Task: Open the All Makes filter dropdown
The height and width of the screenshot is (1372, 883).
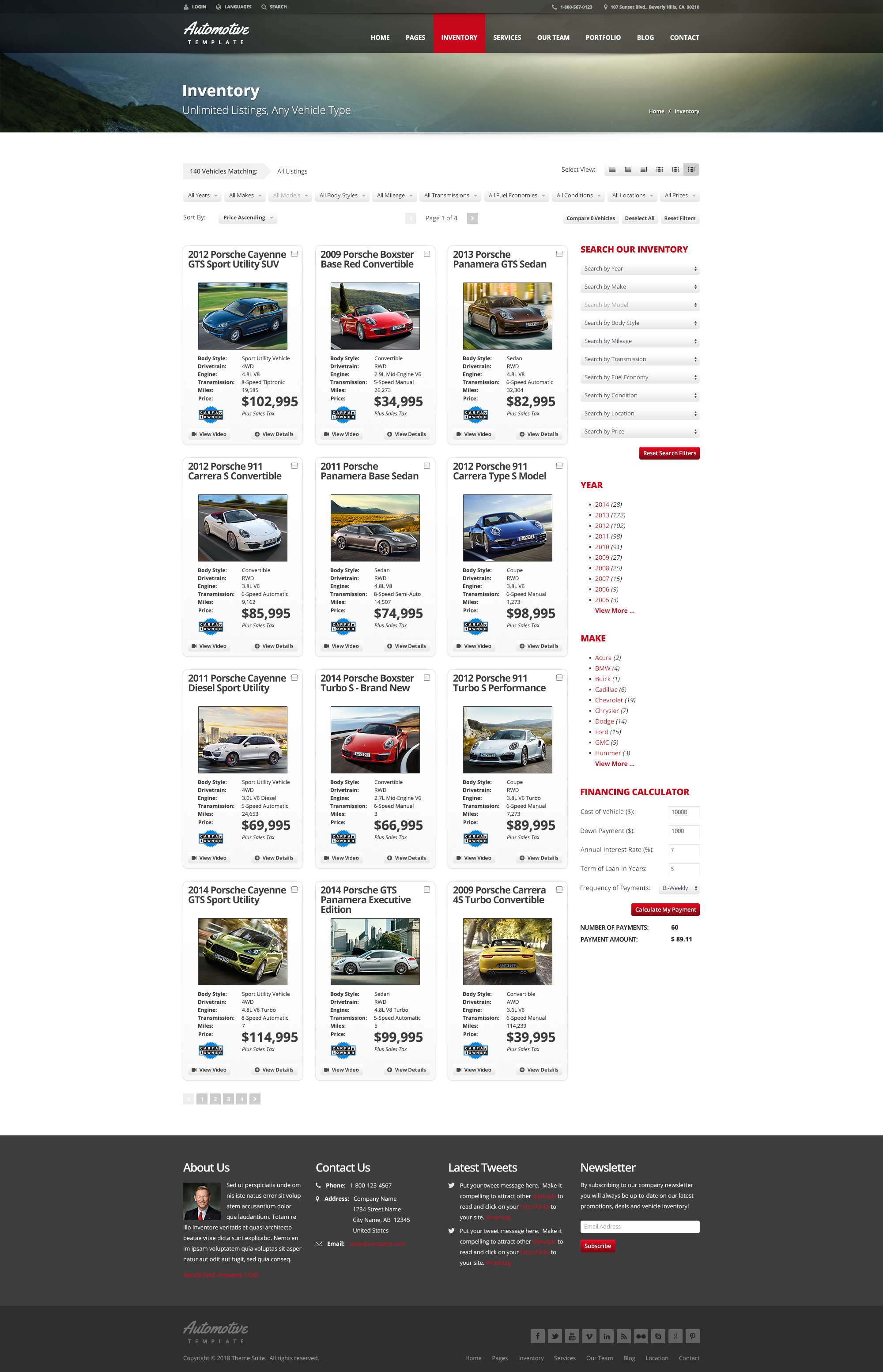Action: 245,196
